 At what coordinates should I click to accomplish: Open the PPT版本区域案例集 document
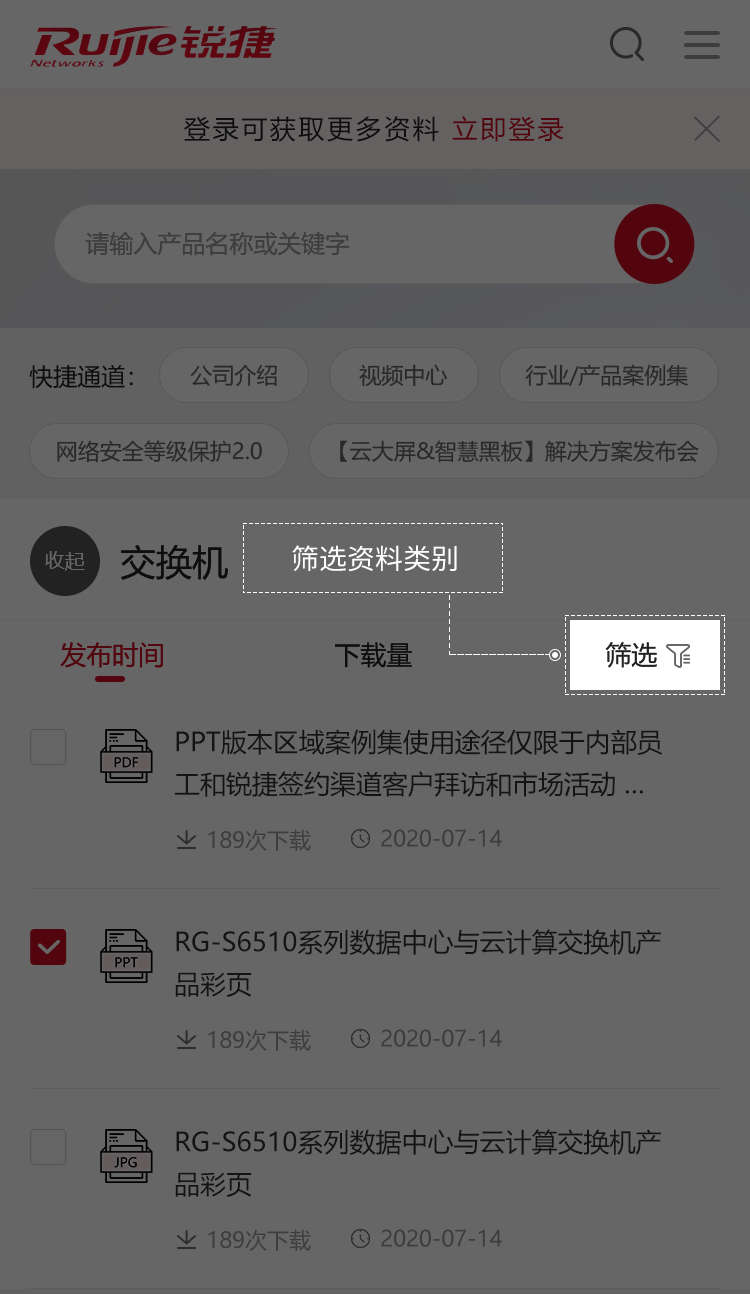point(418,764)
